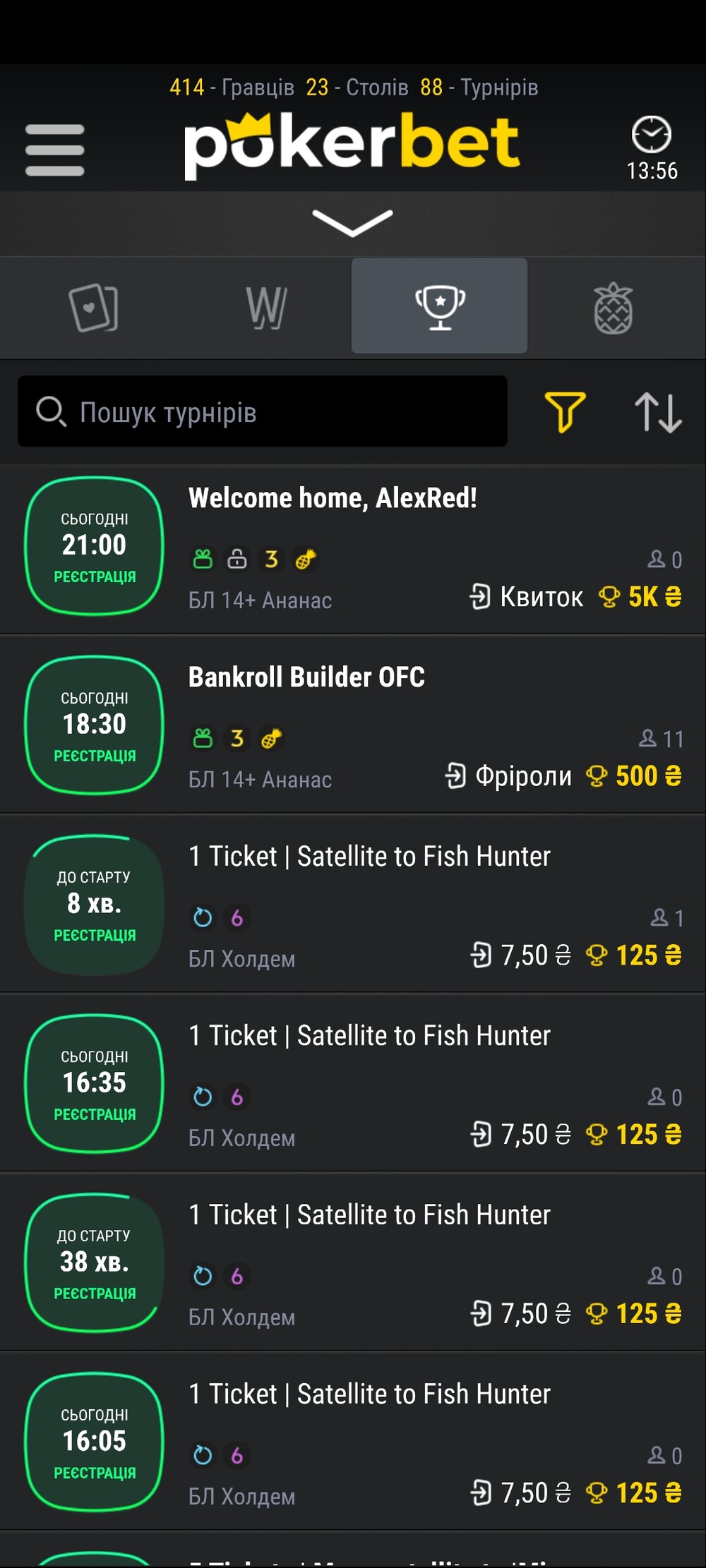Switch to the cash games cards tab
Screen dimensions: 706x1568
point(94,308)
